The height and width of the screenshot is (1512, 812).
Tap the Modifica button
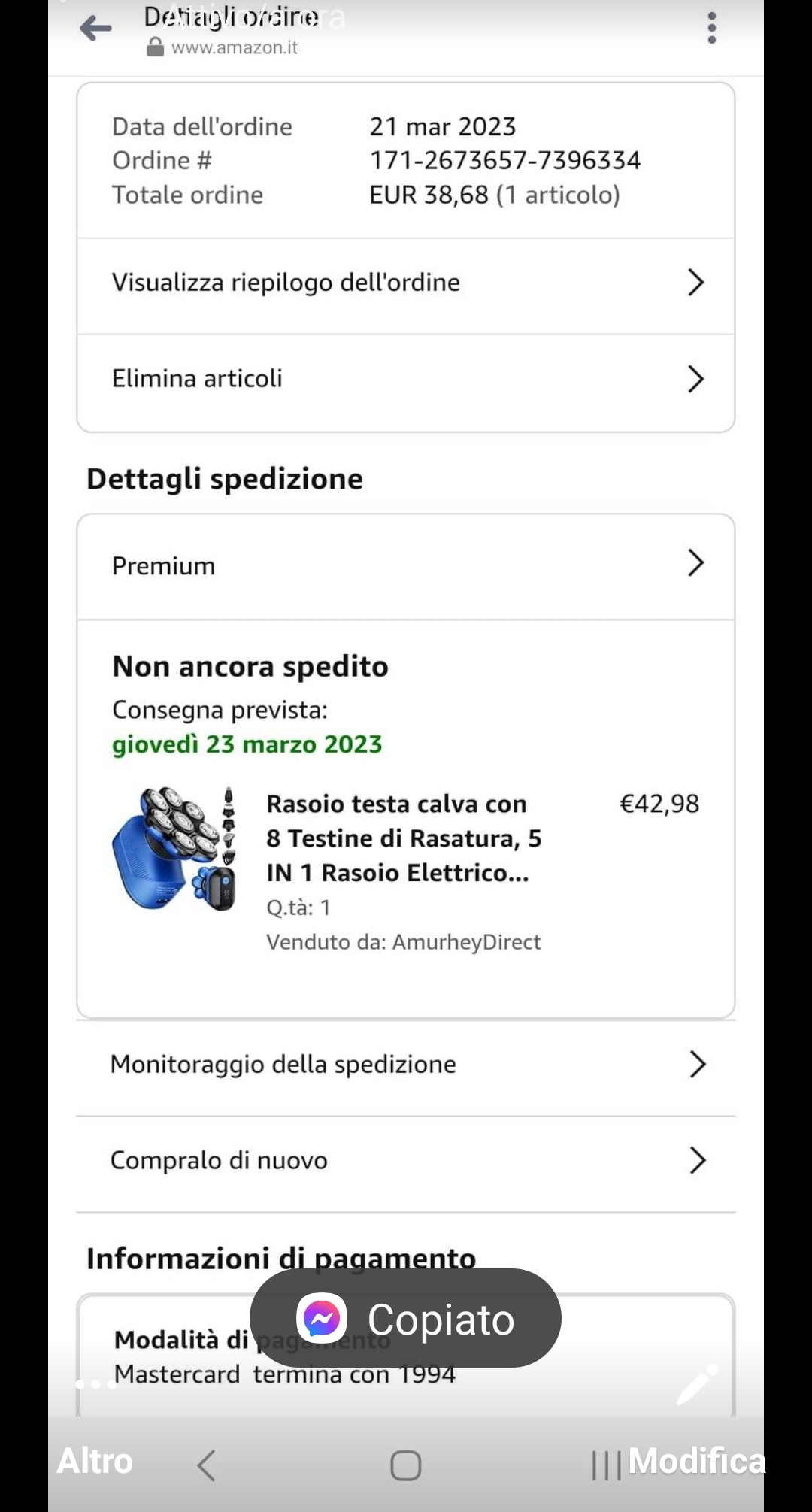[696, 1461]
